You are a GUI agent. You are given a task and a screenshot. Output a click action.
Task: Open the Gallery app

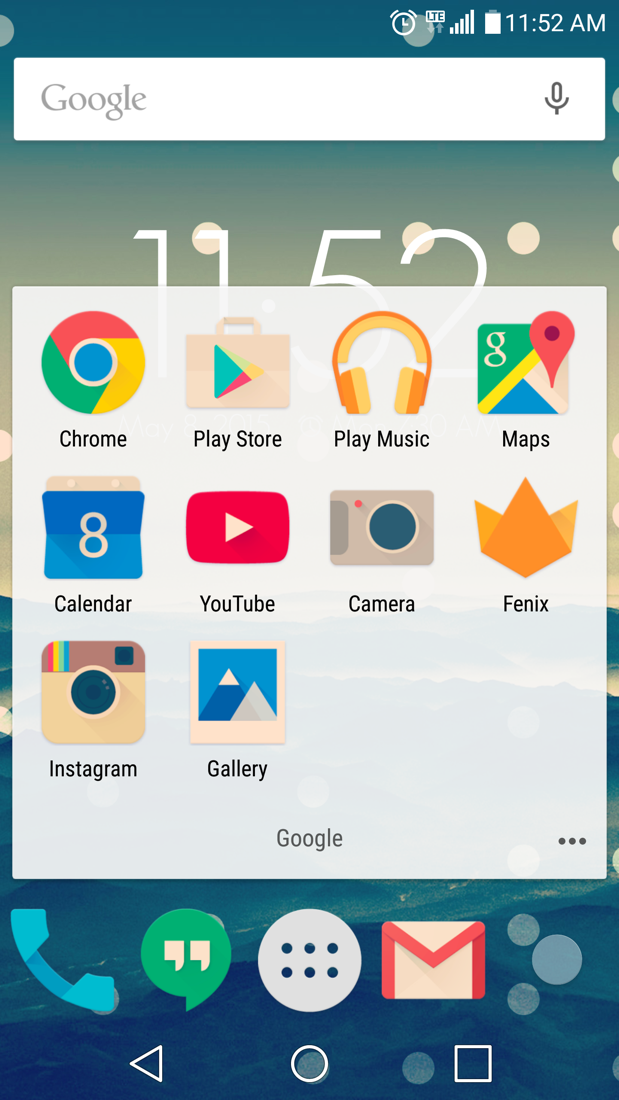point(238,693)
